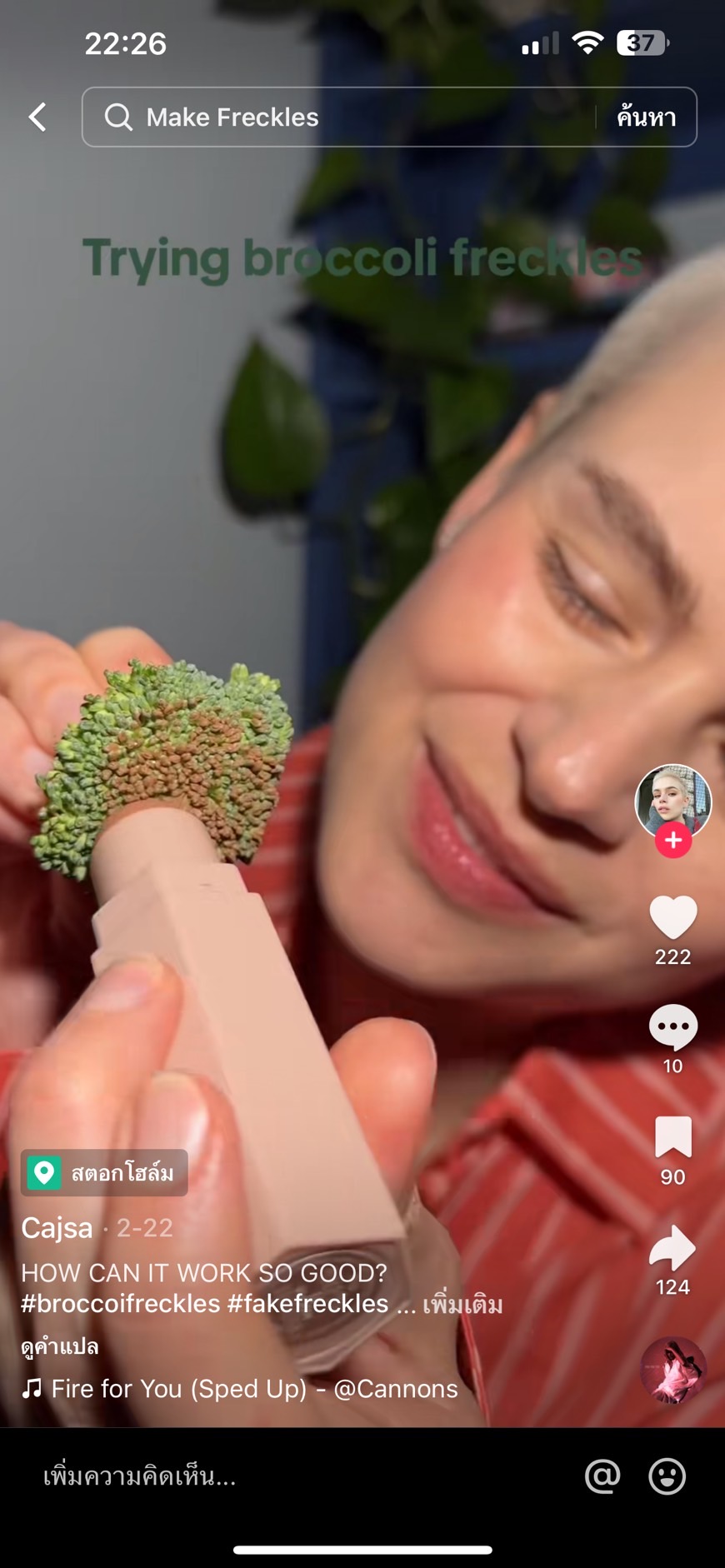Viewport: 725px width, 1568px height.
Task: Bookmark this video to favorites
Action: coord(673,1137)
